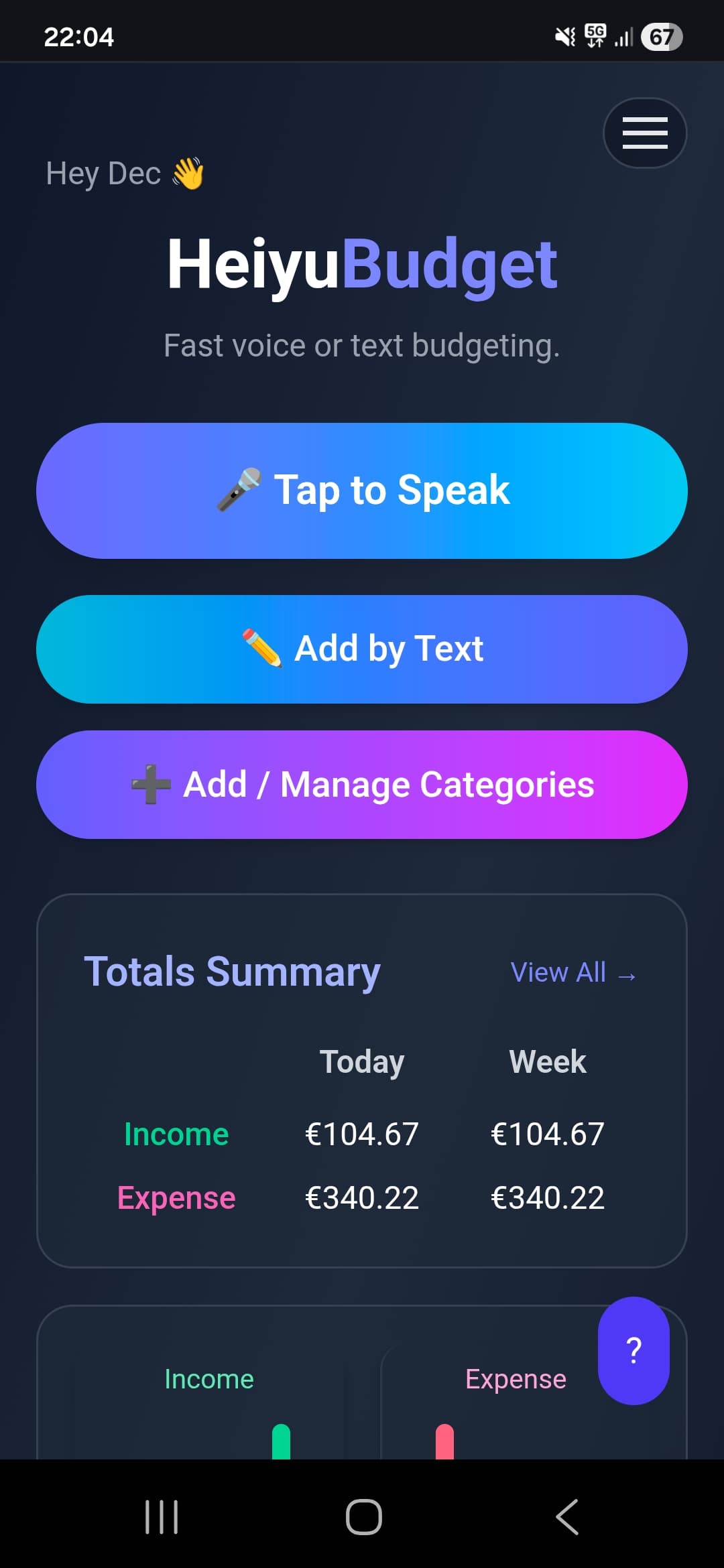Open Add / Manage Categories

tap(362, 785)
